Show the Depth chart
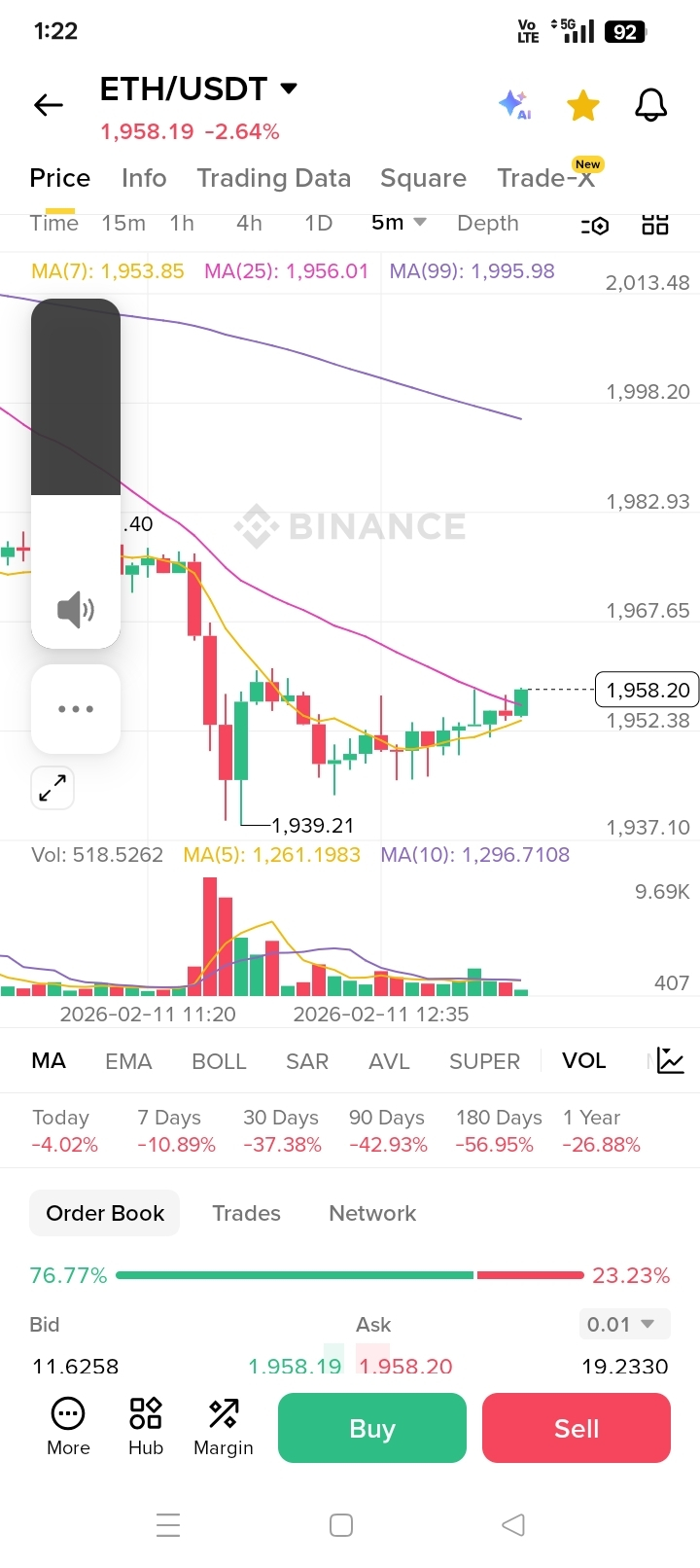Image resolution: width=700 pixels, height=1568 pixels. 487,224
